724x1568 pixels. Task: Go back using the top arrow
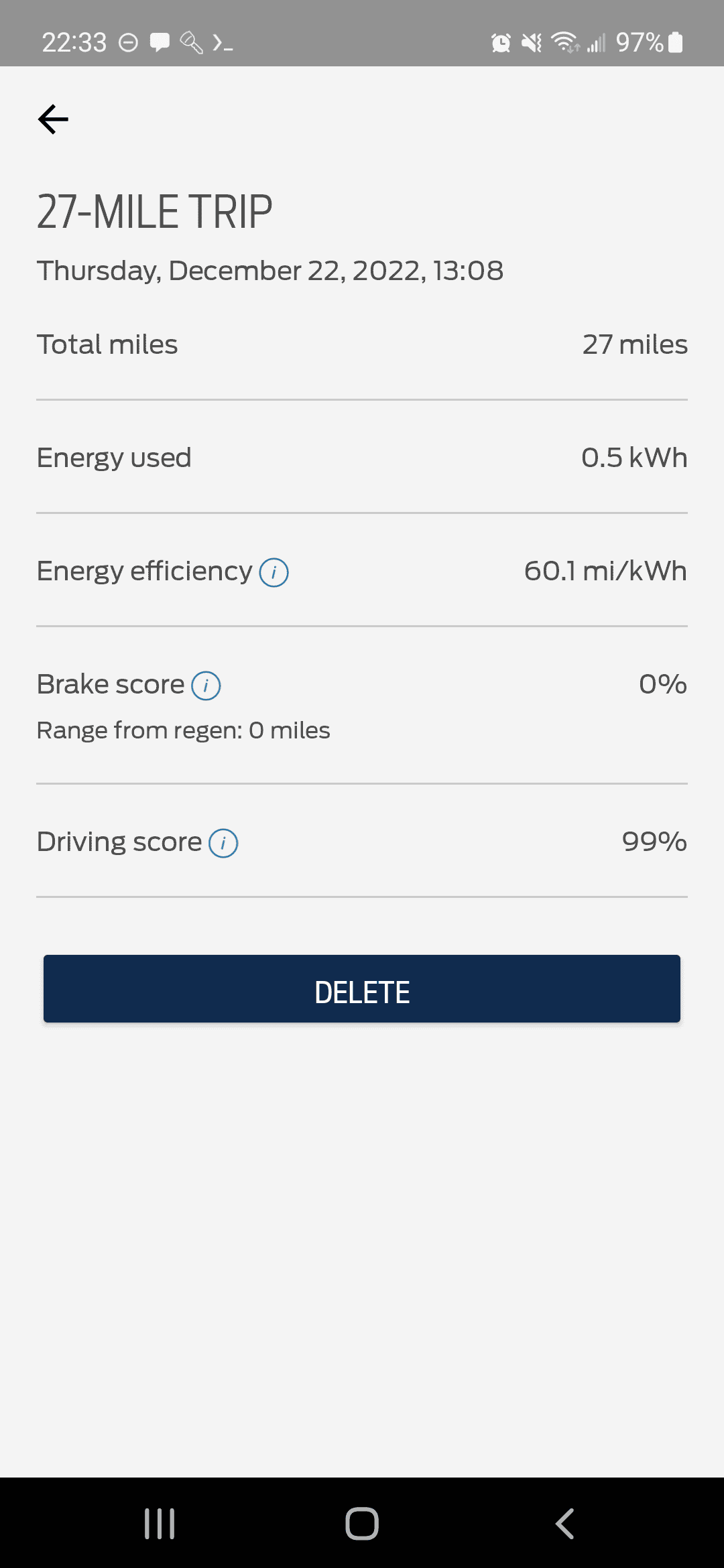point(54,119)
